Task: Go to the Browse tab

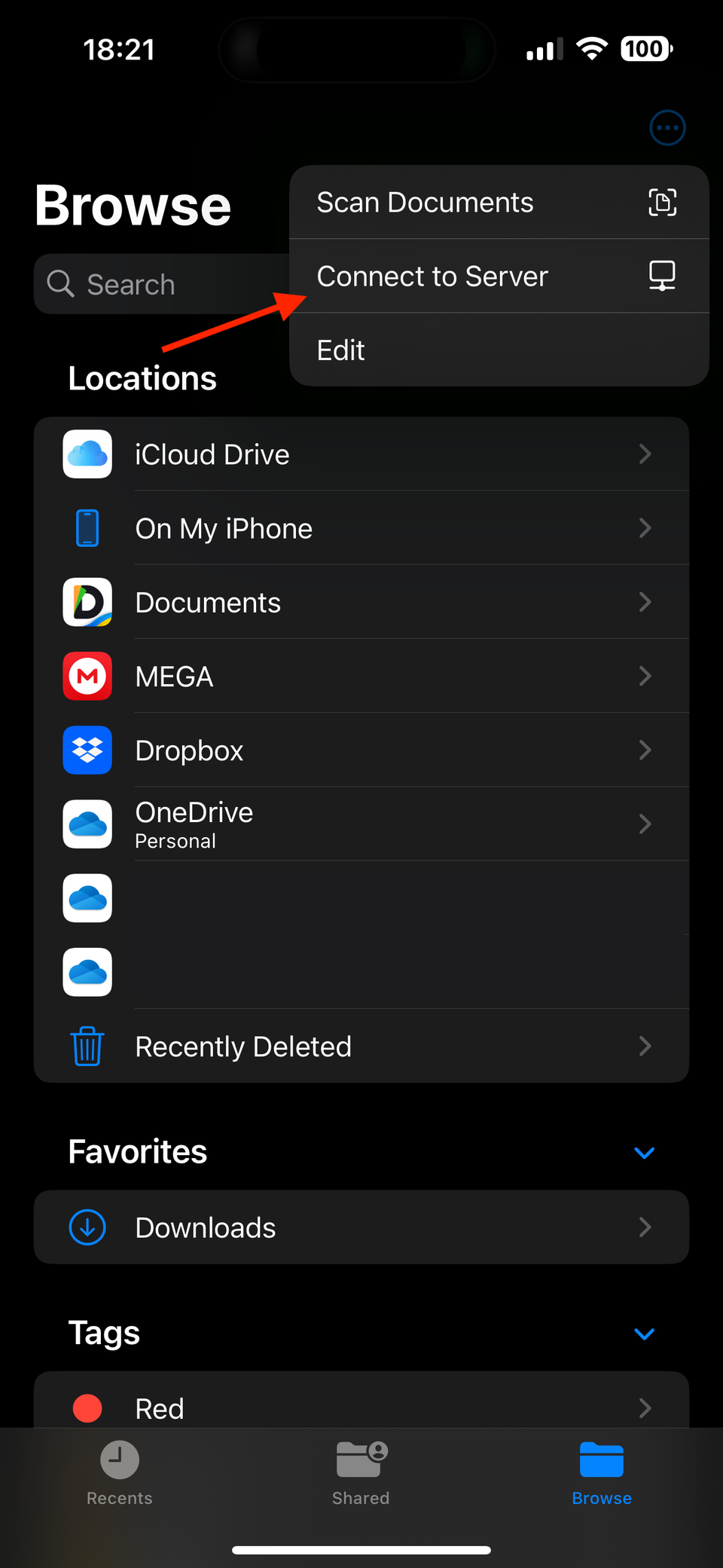Action: coord(602,1473)
